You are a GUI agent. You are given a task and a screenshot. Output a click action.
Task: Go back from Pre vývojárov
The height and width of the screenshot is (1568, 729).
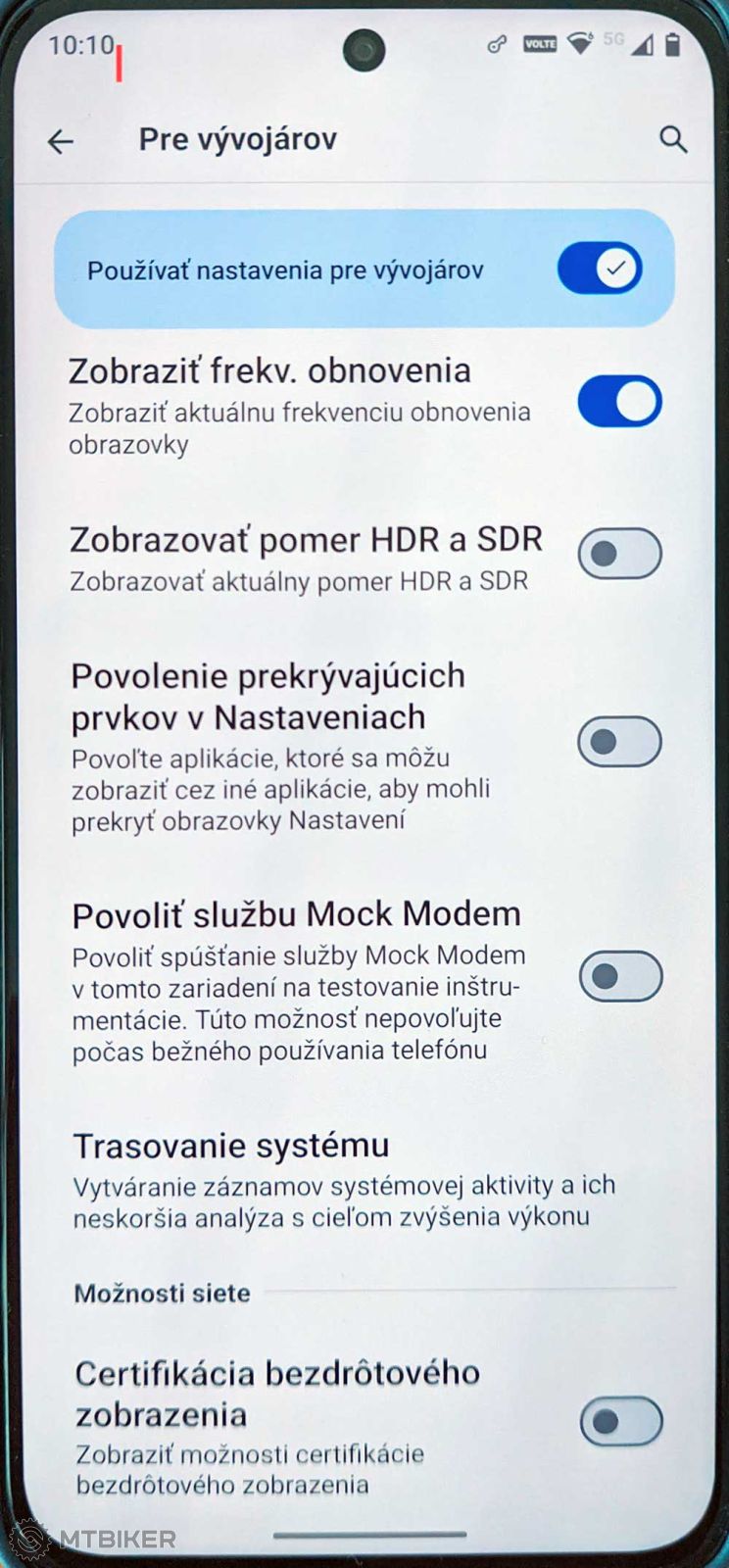coord(61,142)
